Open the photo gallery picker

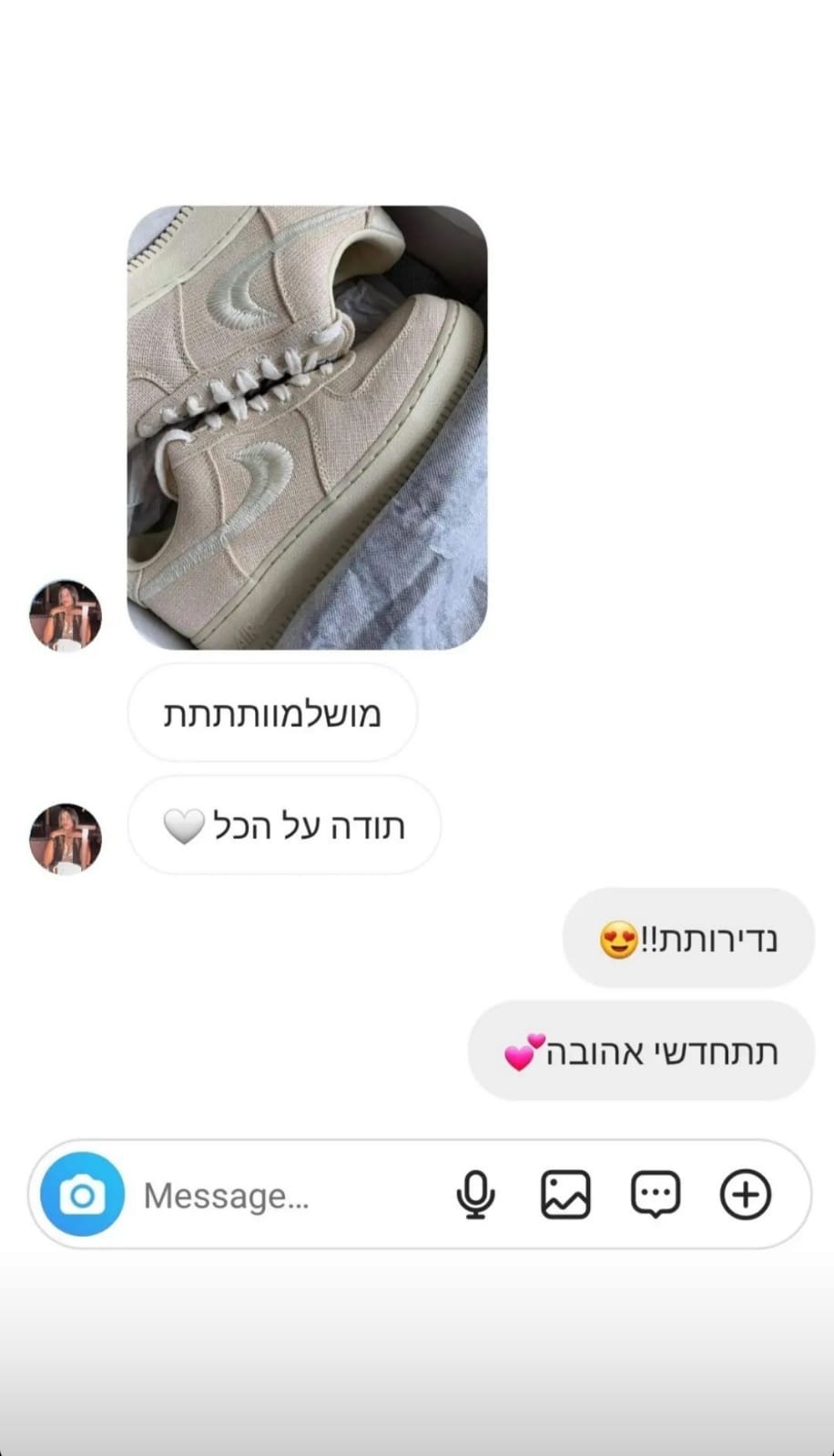(x=565, y=1194)
